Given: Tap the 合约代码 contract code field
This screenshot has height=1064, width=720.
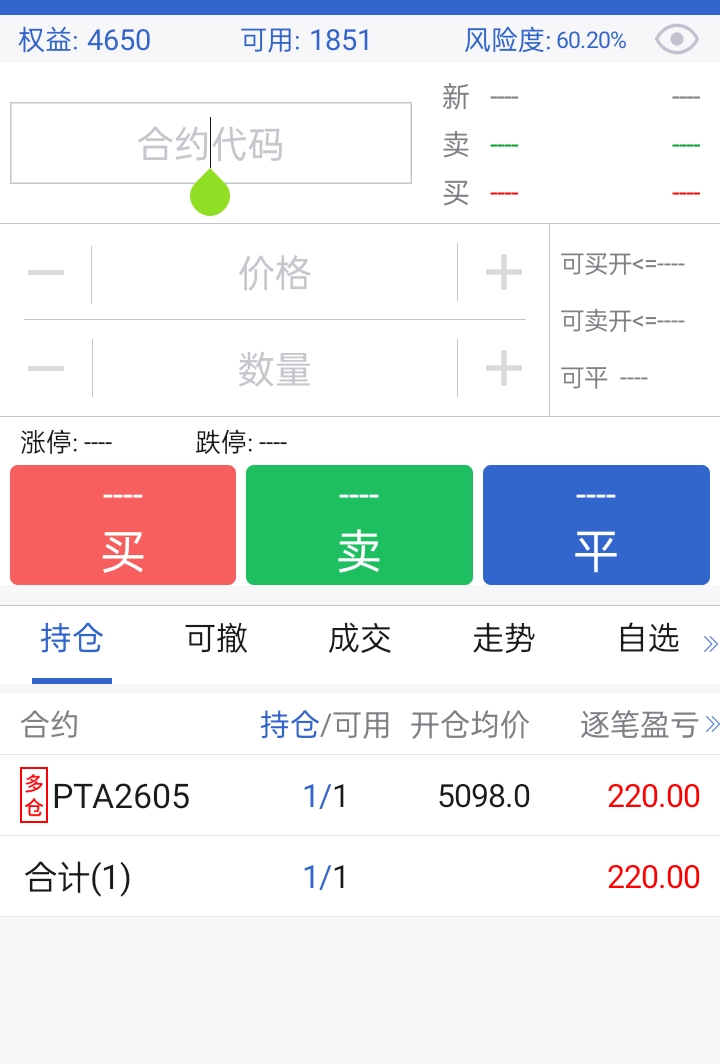Looking at the screenshot, I should (x=210, y=143).
